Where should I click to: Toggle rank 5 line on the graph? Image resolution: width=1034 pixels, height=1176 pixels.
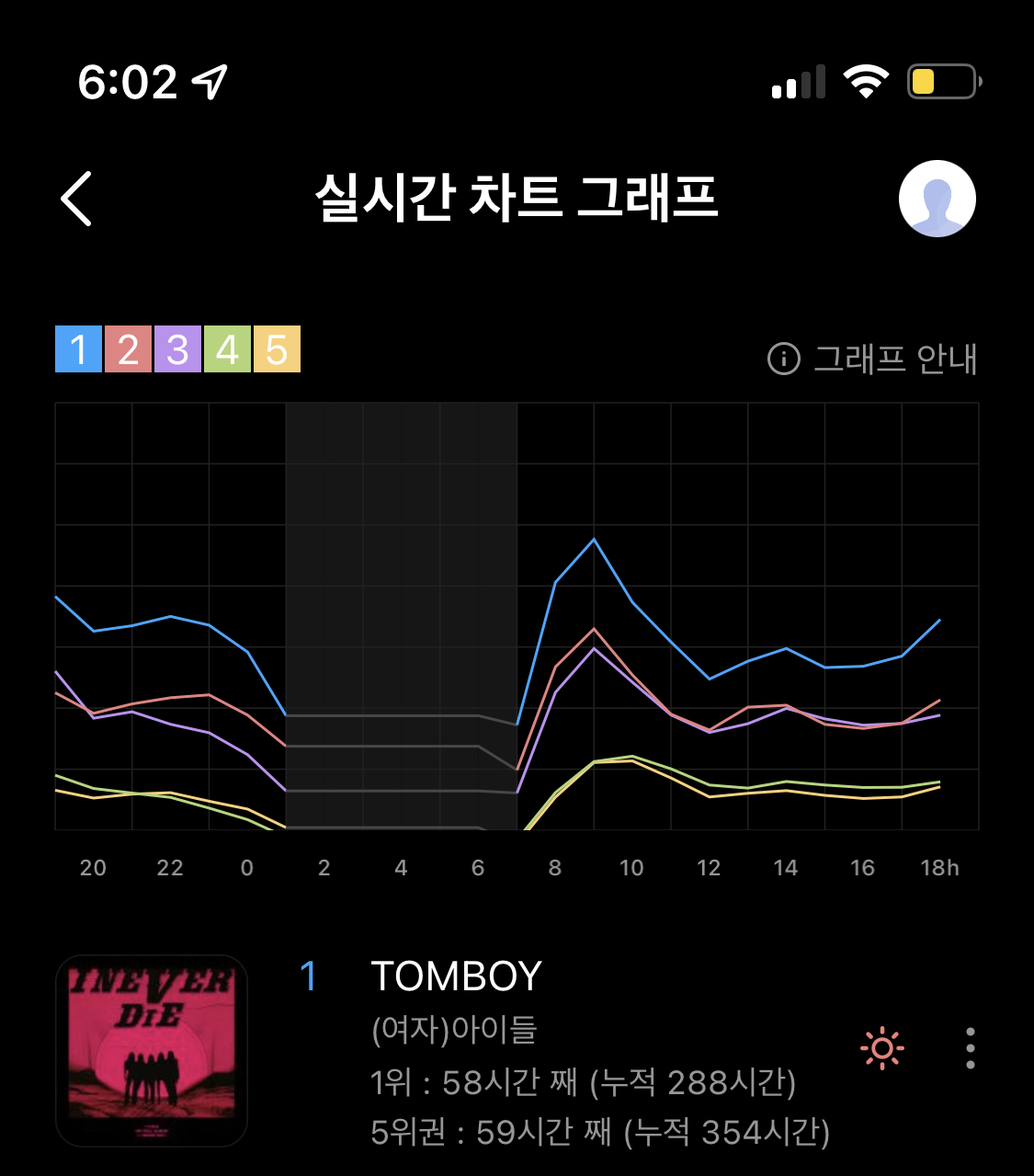coord(277,349)
